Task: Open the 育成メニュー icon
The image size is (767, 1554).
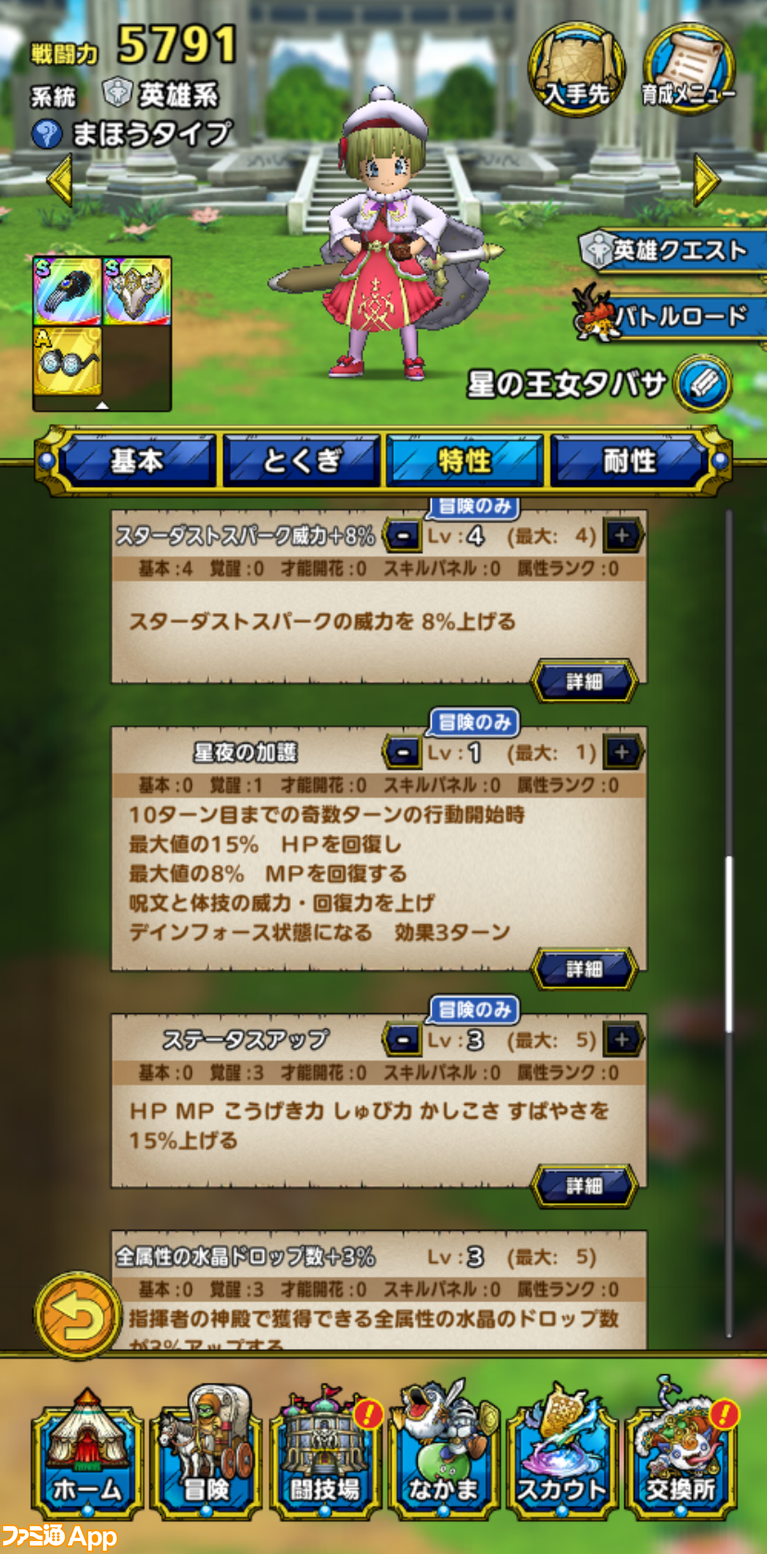Action: tap(688, 68)
